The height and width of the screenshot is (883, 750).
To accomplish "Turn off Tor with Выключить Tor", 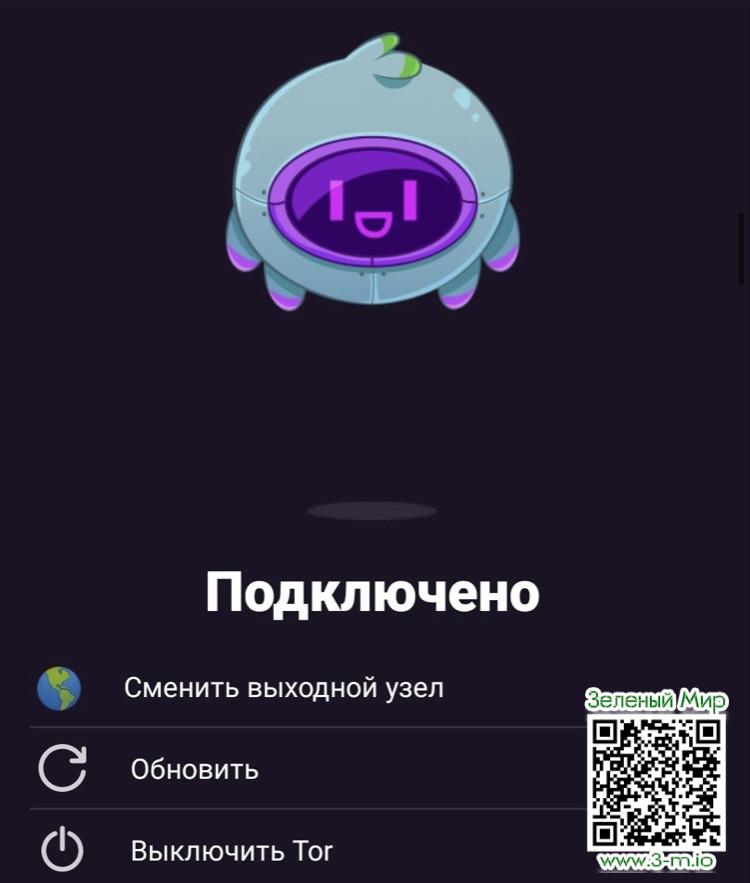I will pyautogui.click(x=231, y=851).
